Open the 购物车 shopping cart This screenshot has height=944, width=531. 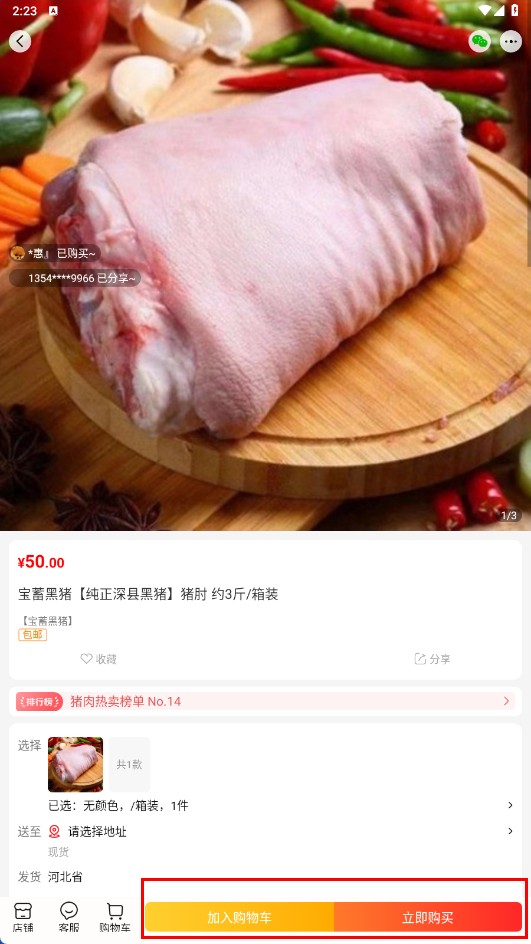(x=114, y=918)
